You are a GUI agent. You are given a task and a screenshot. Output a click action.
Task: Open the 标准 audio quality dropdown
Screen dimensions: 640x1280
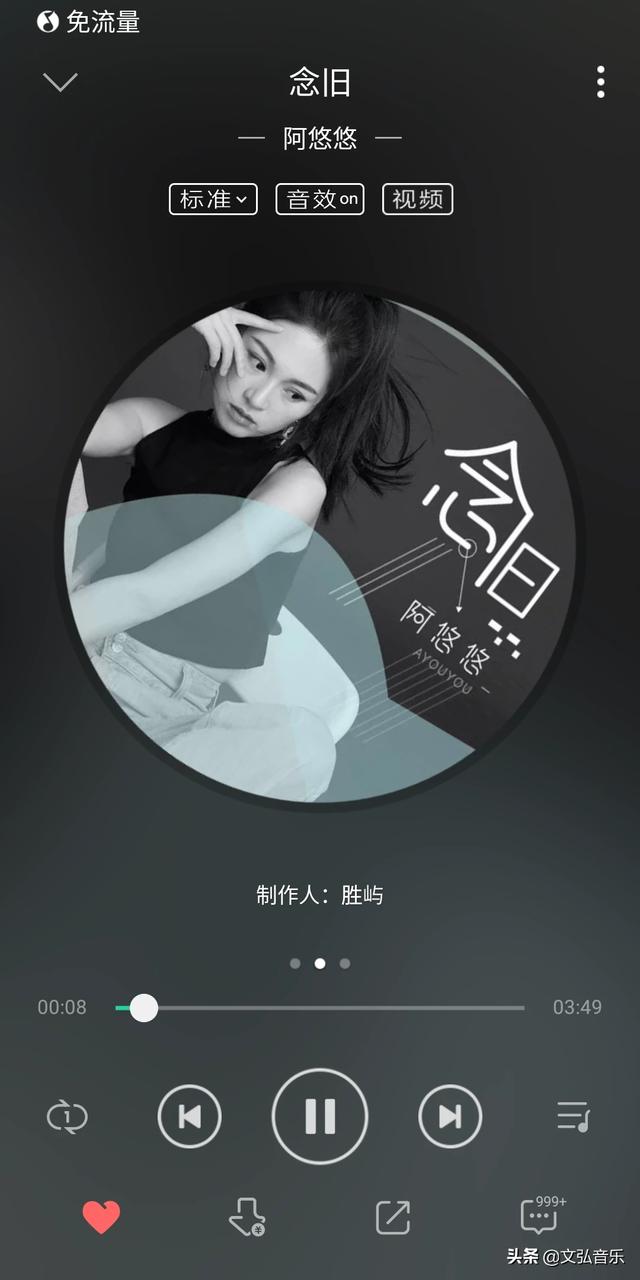click(213, 199)
